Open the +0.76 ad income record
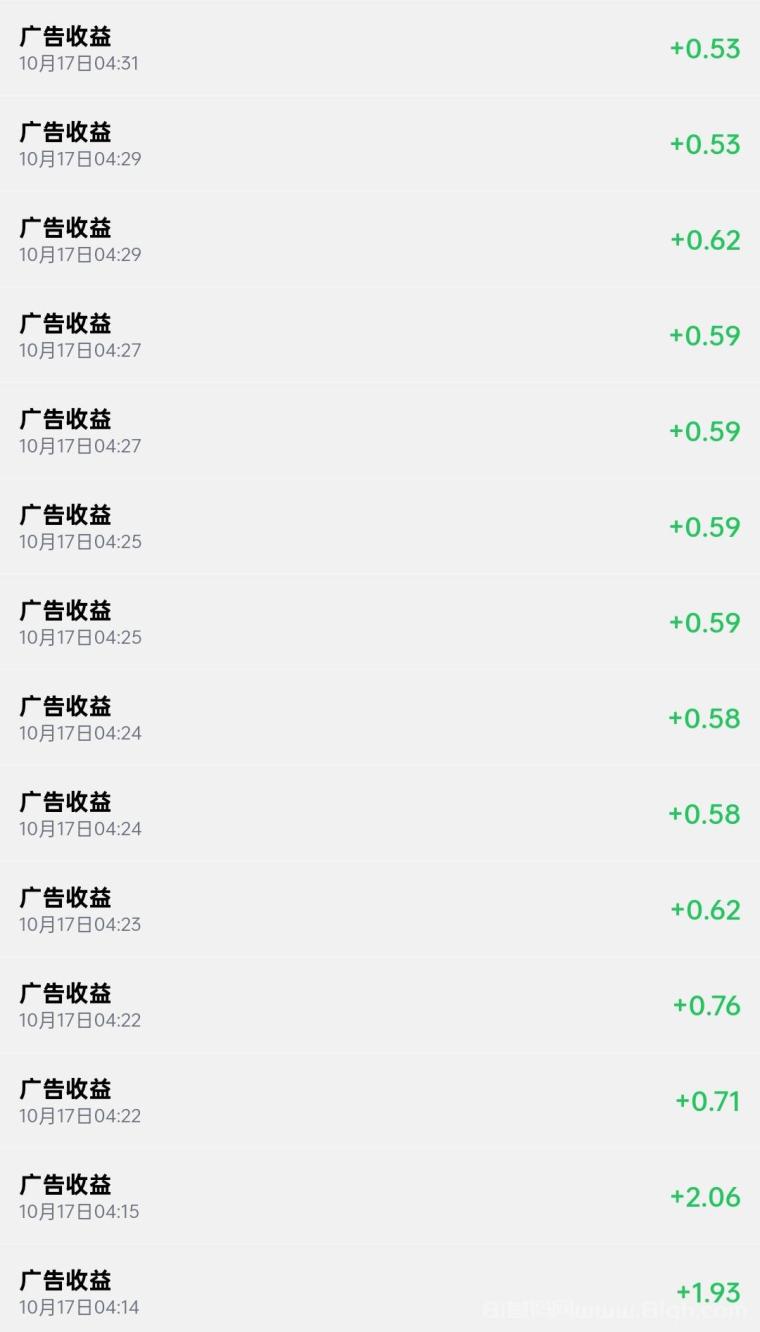Screen dimensions: 760x1332 click(380, 1005)
